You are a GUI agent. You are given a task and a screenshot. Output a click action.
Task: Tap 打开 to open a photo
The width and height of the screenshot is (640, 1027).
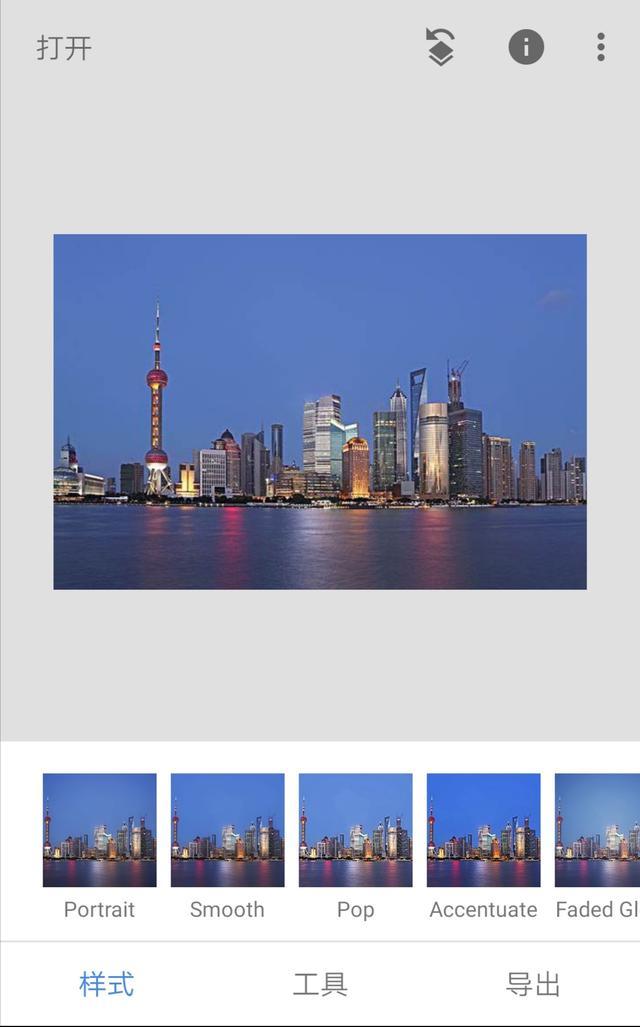click(x=64, y=48)
